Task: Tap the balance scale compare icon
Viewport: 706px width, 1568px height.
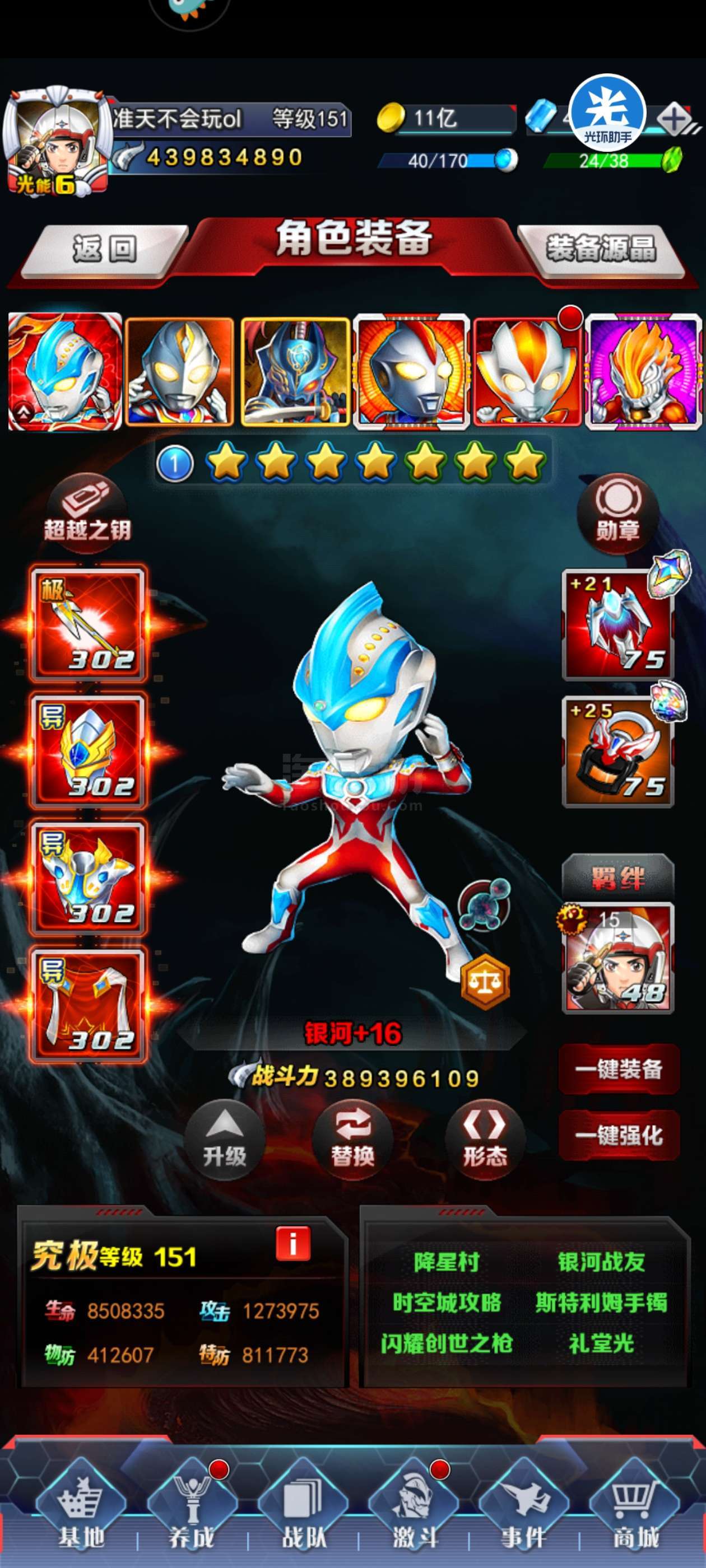Action: [484, 981]
